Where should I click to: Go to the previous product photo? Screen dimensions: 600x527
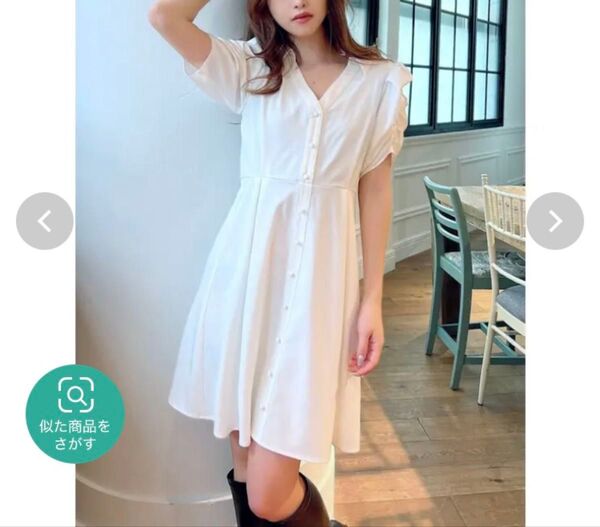[45, 221]
